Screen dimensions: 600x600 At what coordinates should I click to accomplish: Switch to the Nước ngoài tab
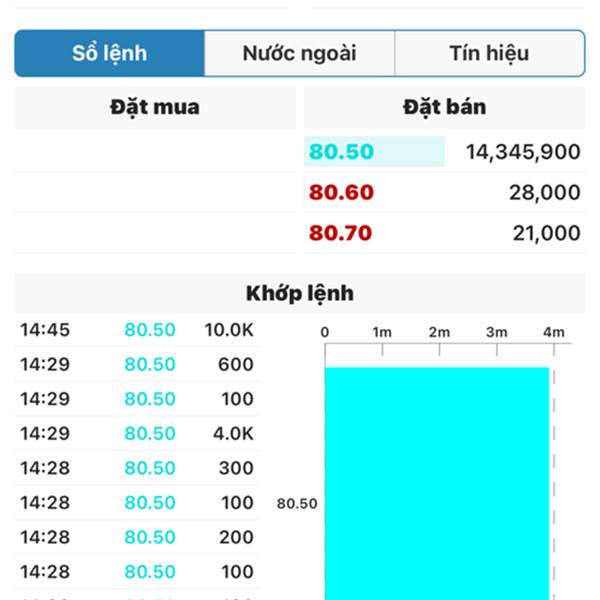pyautogui.click(x=299, y=54)
